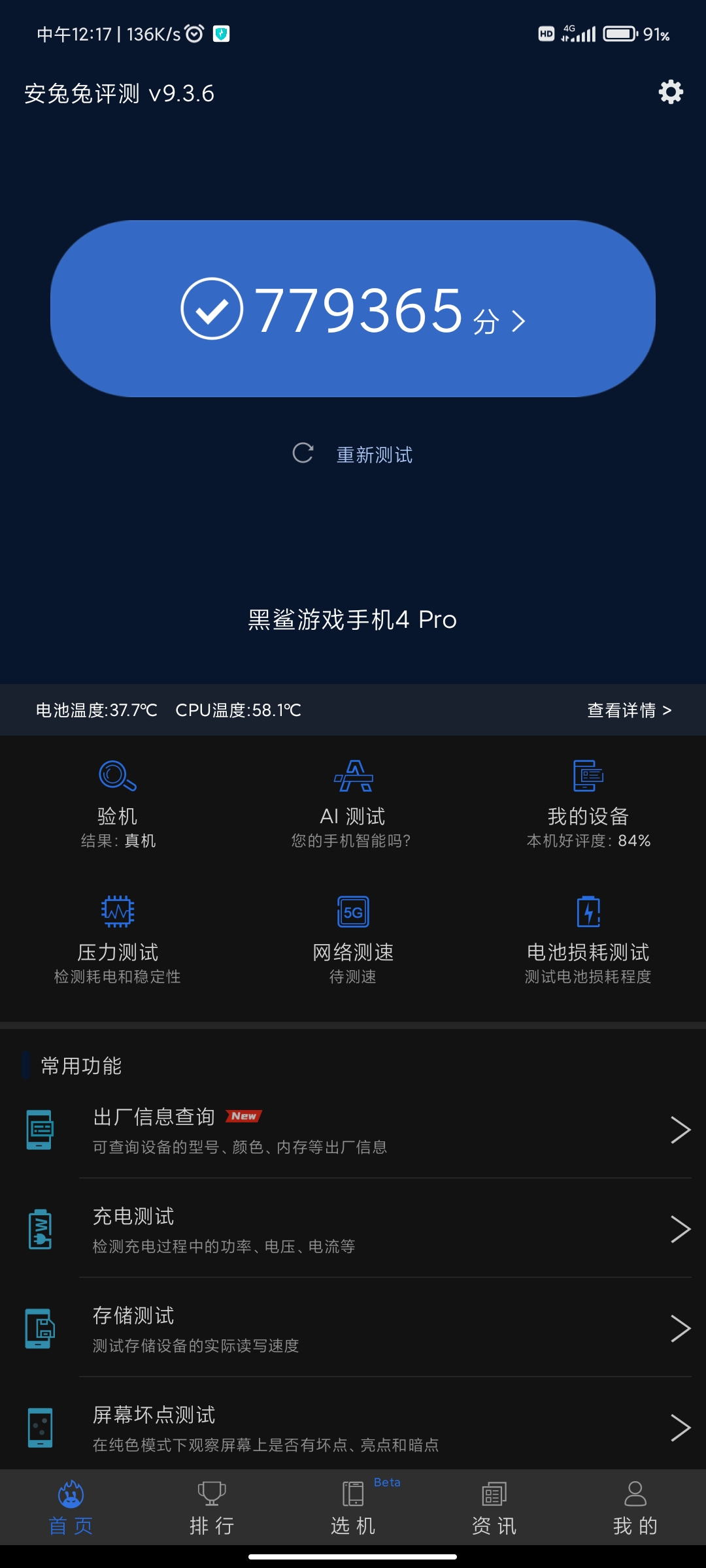Open 我的设备 info

tap(588, 804)
